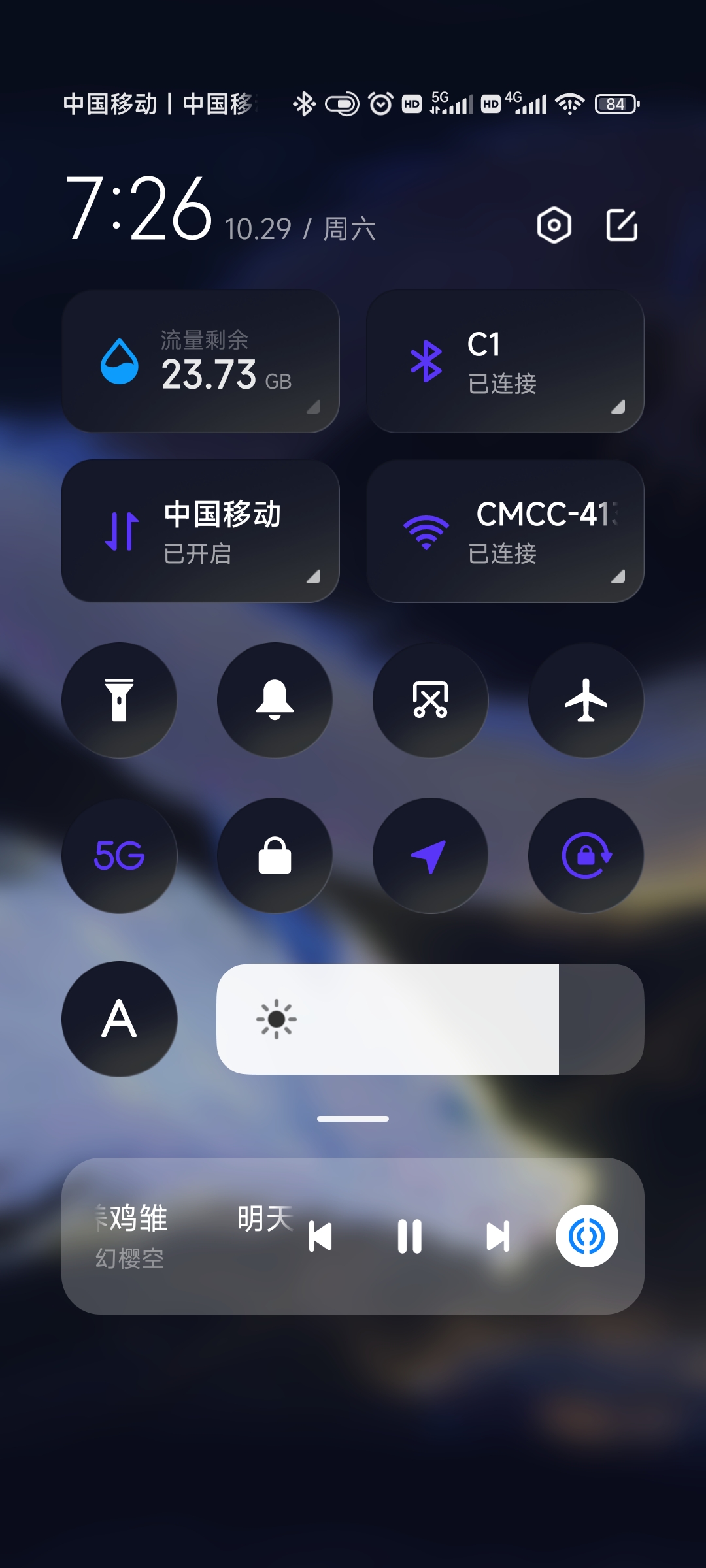706x1568 pixels.
Task: Toggle 中国移动 mobile data tile
Action: pyautogui.click(x=201, y=531)
